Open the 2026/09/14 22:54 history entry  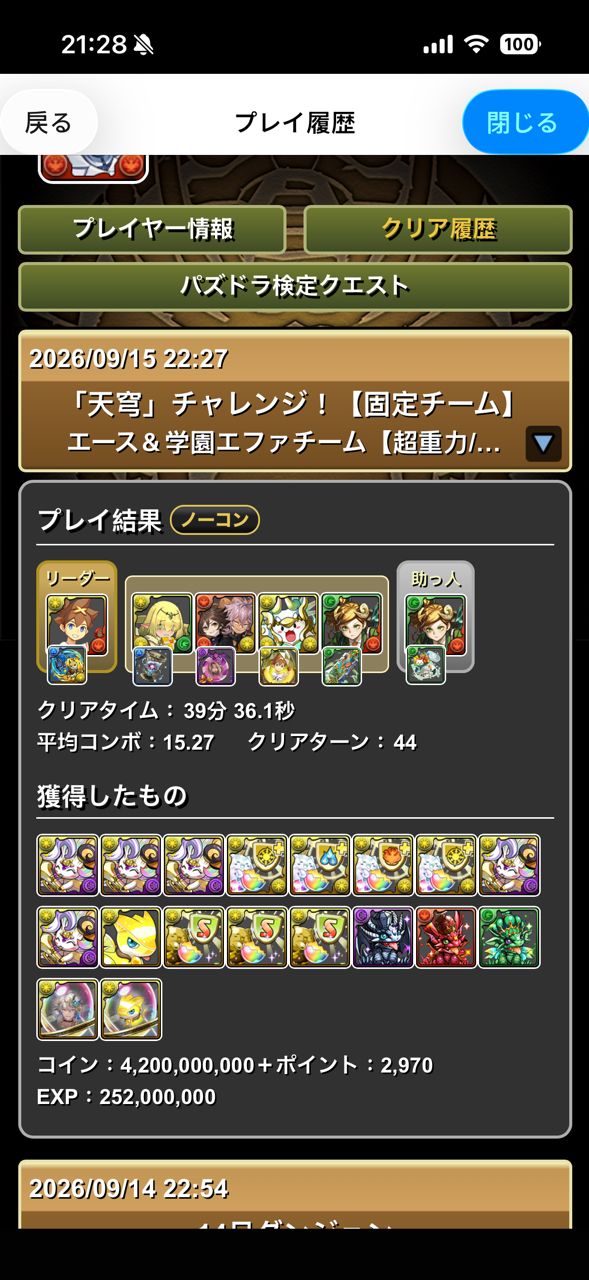[295, 1195]
